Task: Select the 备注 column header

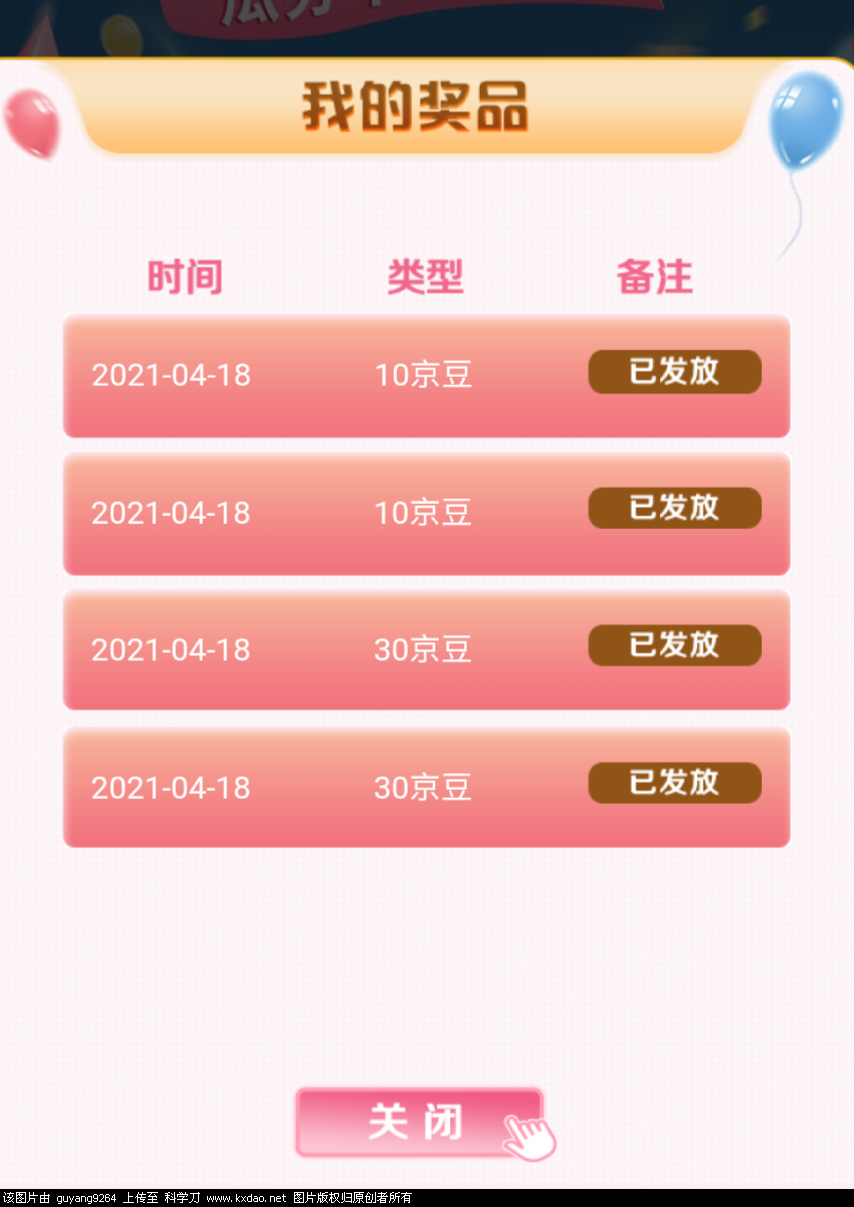Action: pyautogui.click(x=654, y=278)
